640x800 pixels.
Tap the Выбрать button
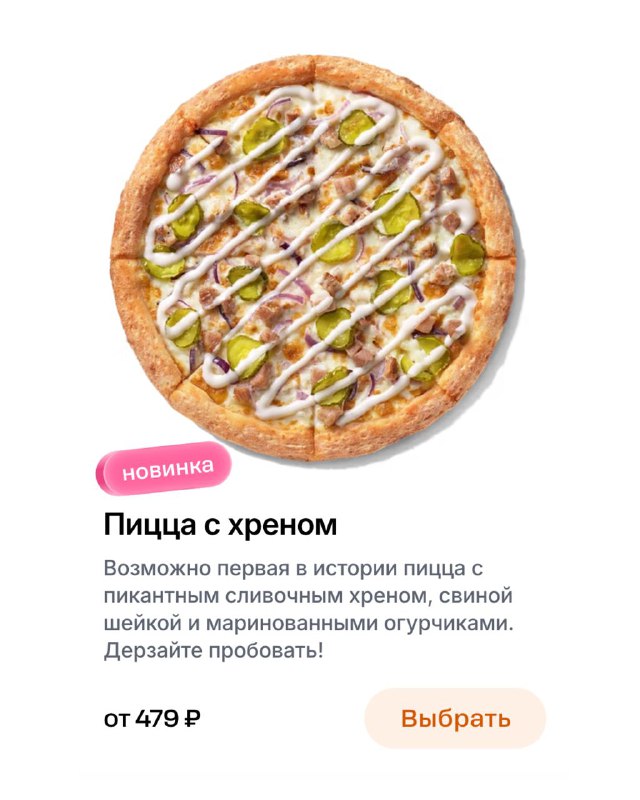pos(455,718)
